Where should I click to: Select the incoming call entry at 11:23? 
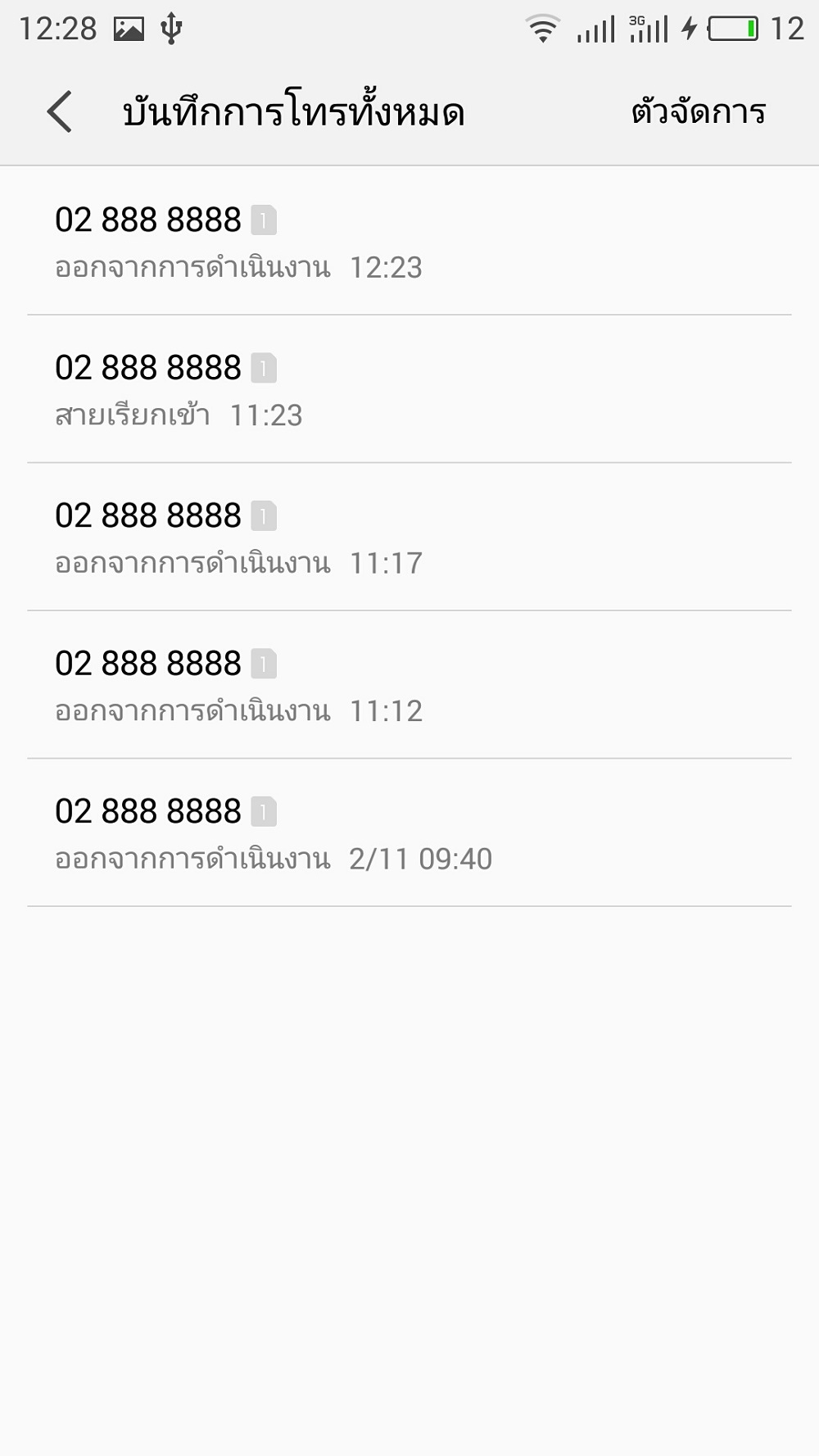tap(409, 390)
